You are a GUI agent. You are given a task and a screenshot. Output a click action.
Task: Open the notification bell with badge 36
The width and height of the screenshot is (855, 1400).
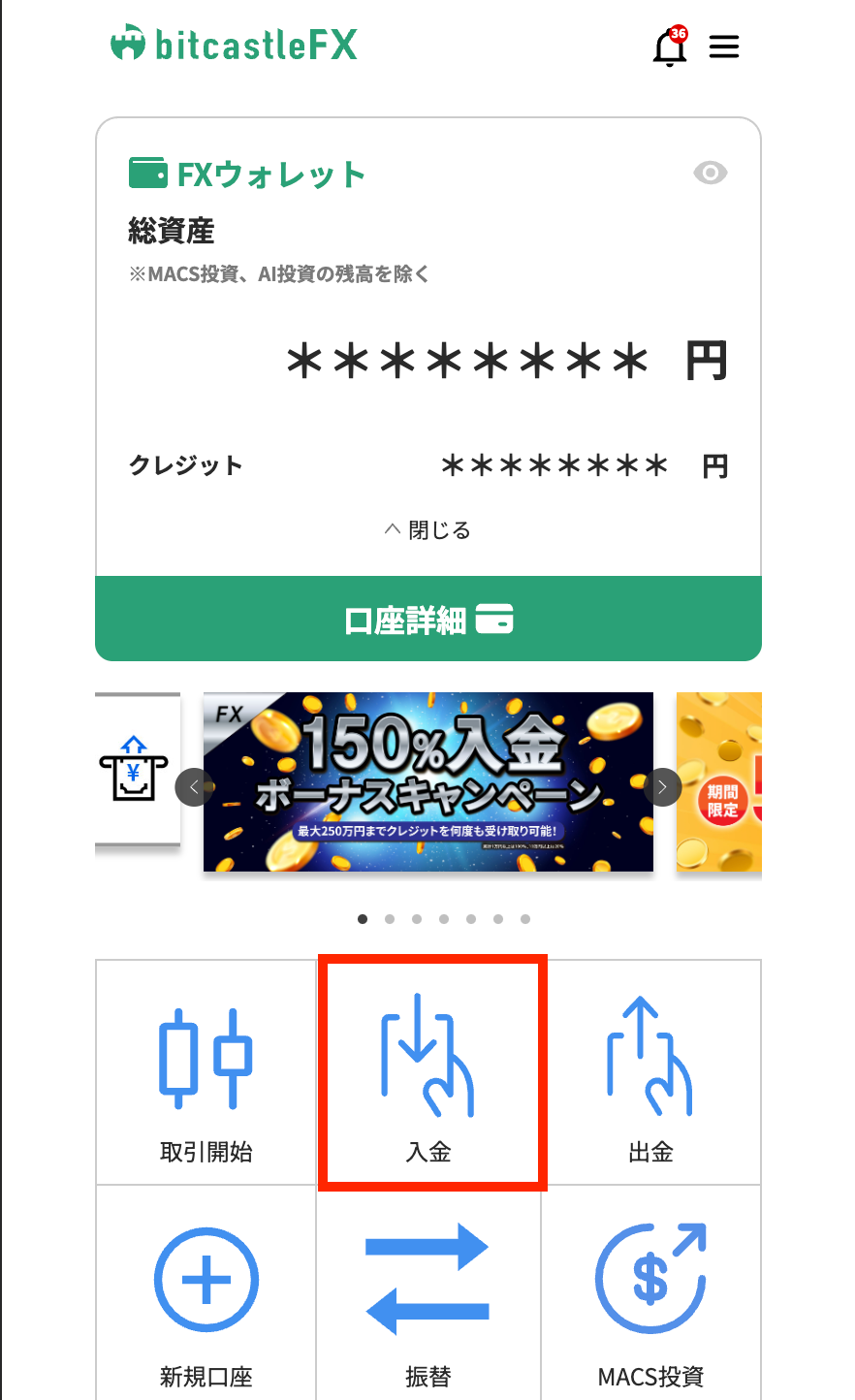[x=670, y=46]
